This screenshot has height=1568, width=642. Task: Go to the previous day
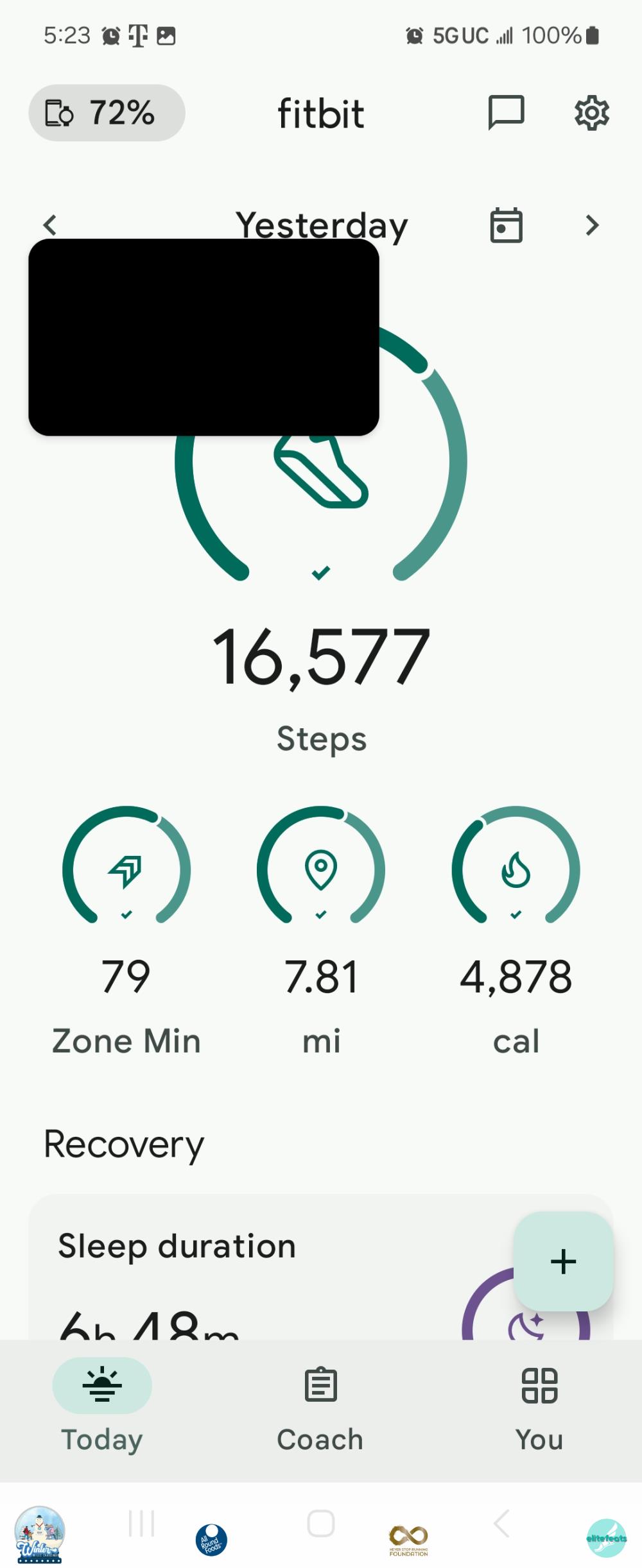point(50,225)
